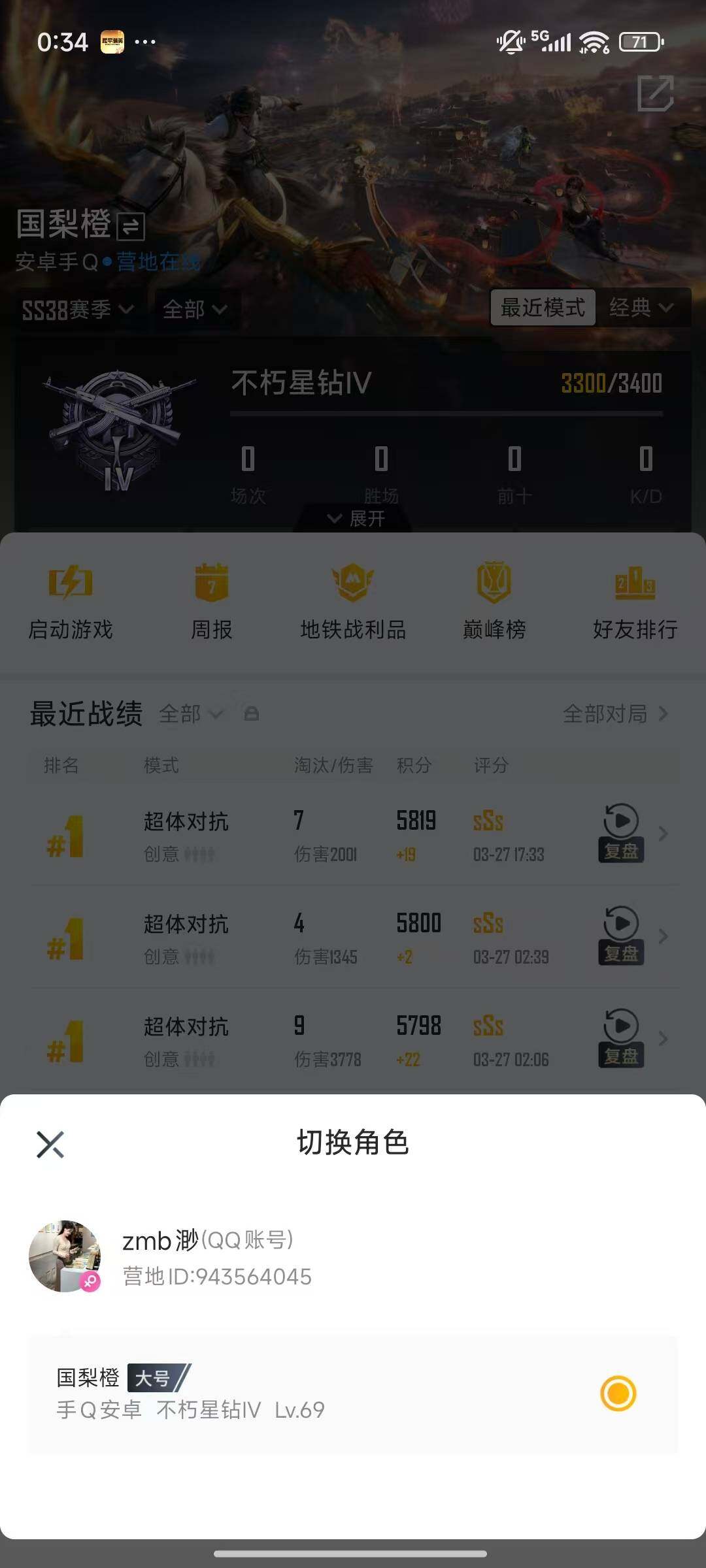706x1568 pixels.
Task: Tap the lock icon next to 全部 filter
Action: 250,714
